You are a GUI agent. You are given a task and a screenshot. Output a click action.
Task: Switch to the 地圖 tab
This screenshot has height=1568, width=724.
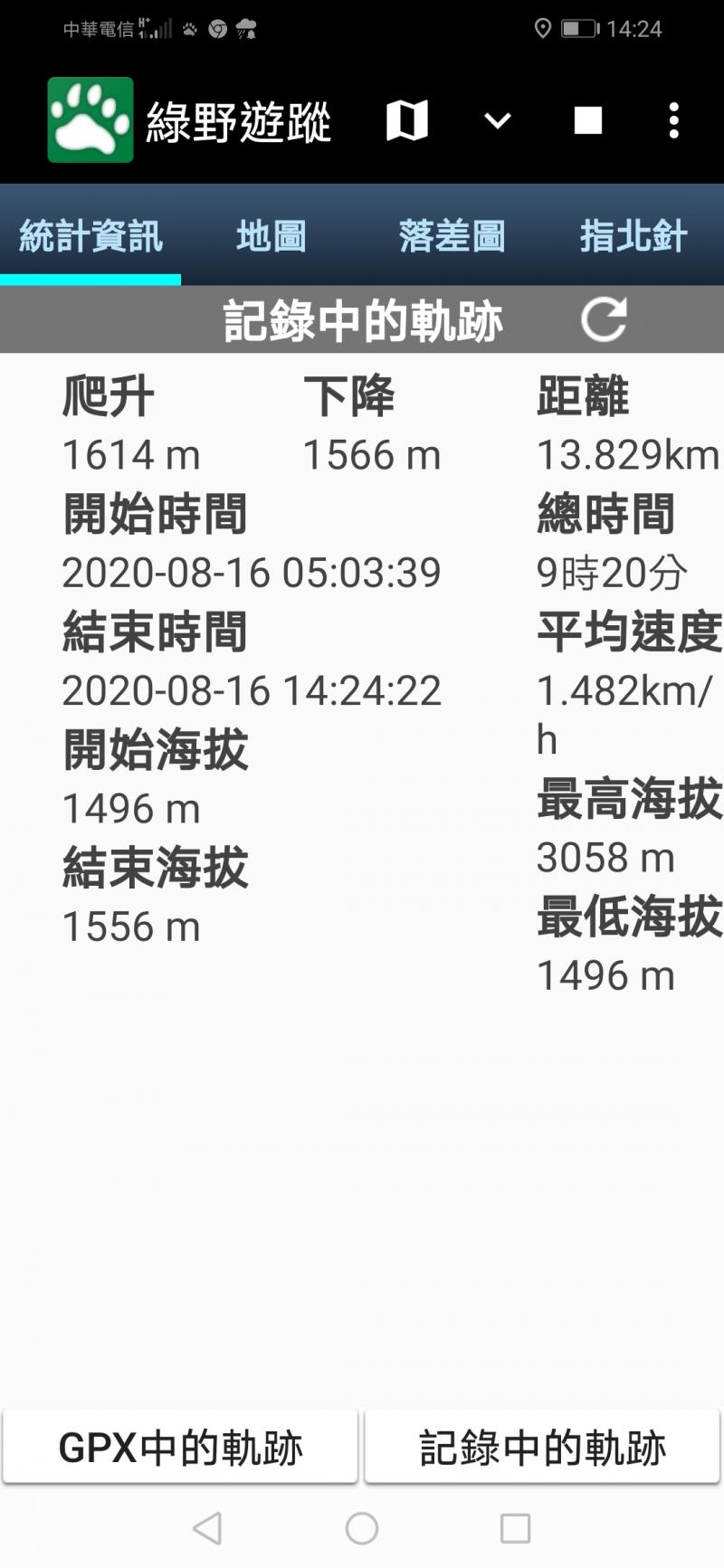pos(271,236)
